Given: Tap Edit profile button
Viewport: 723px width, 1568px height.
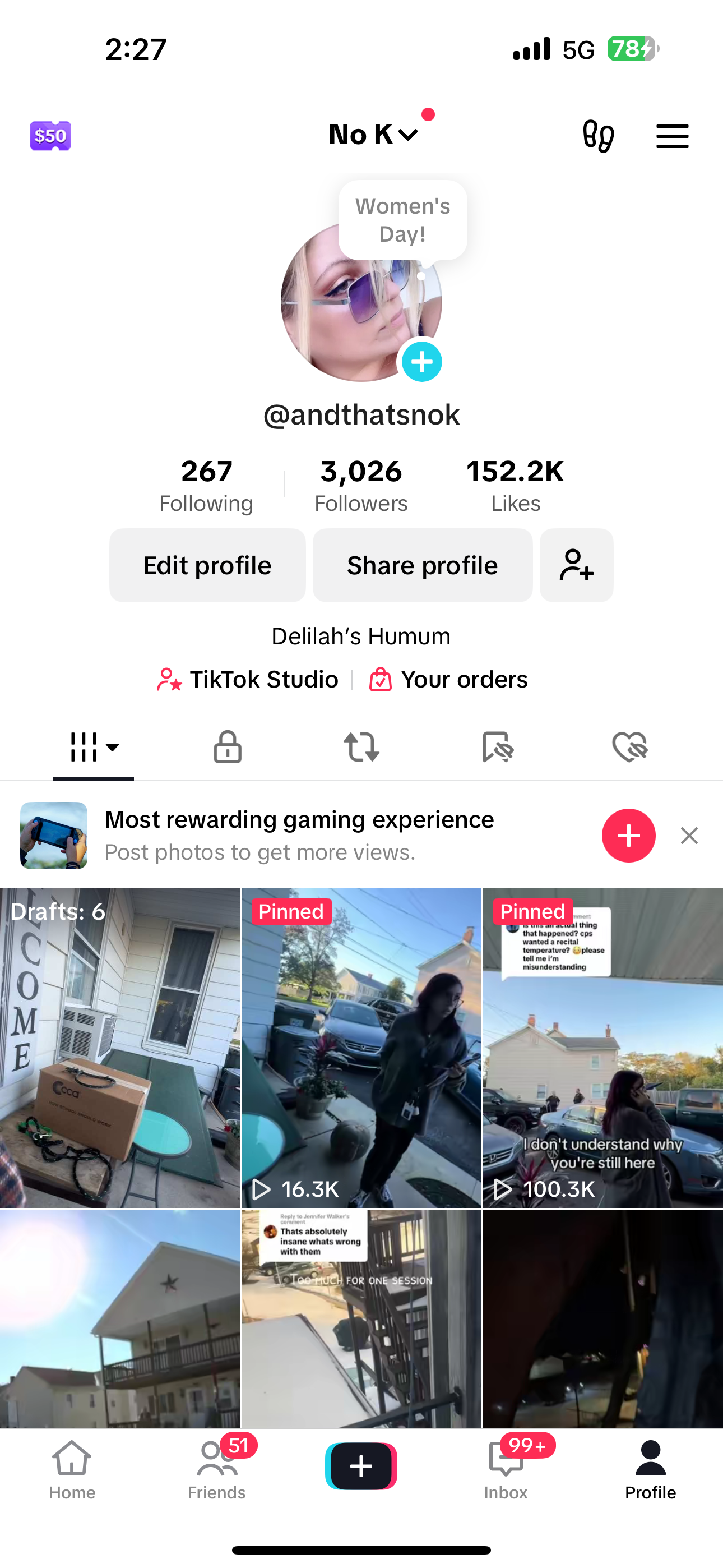Looking at the screenshot, I should 207,565.
